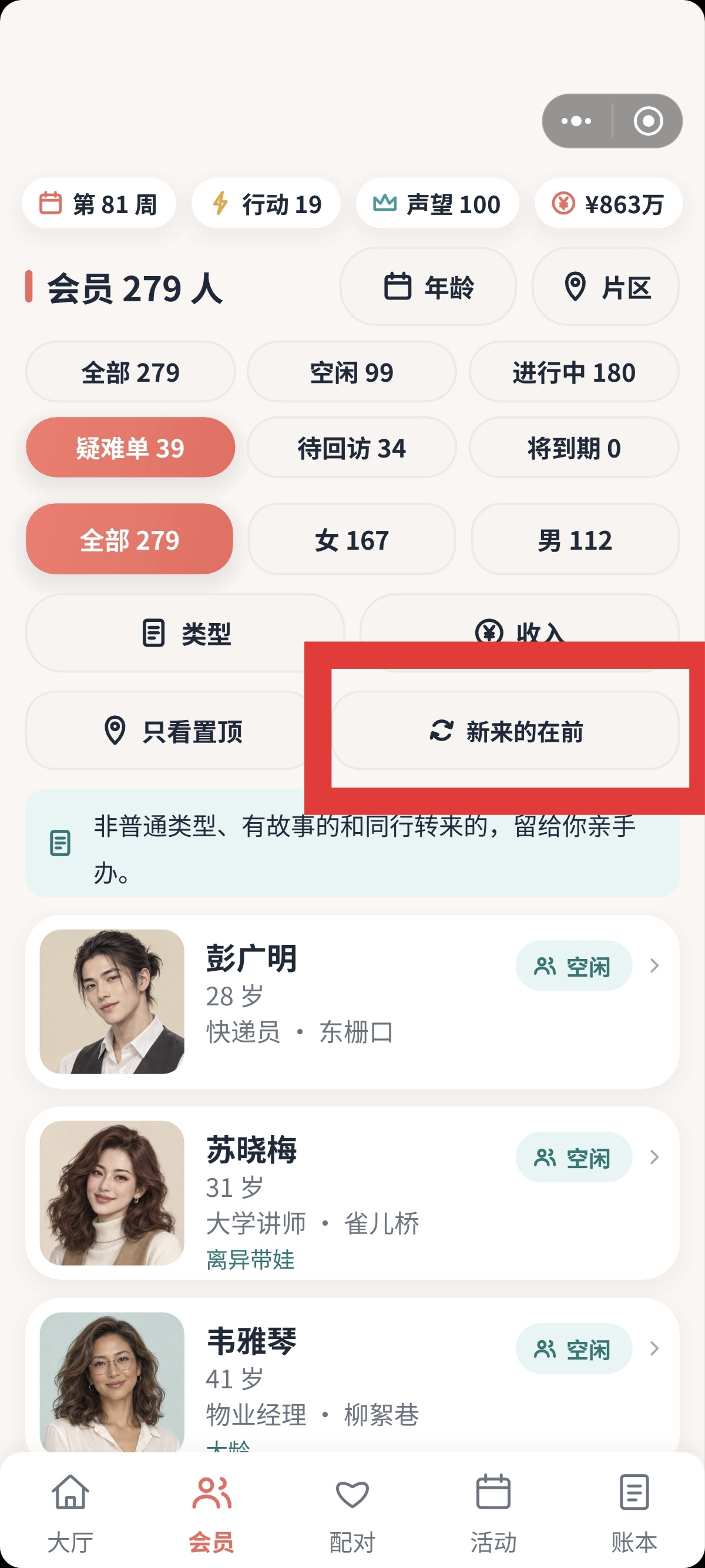Open 彭广明's member card
705x1568 pixels.
(x=352, y=1001)
